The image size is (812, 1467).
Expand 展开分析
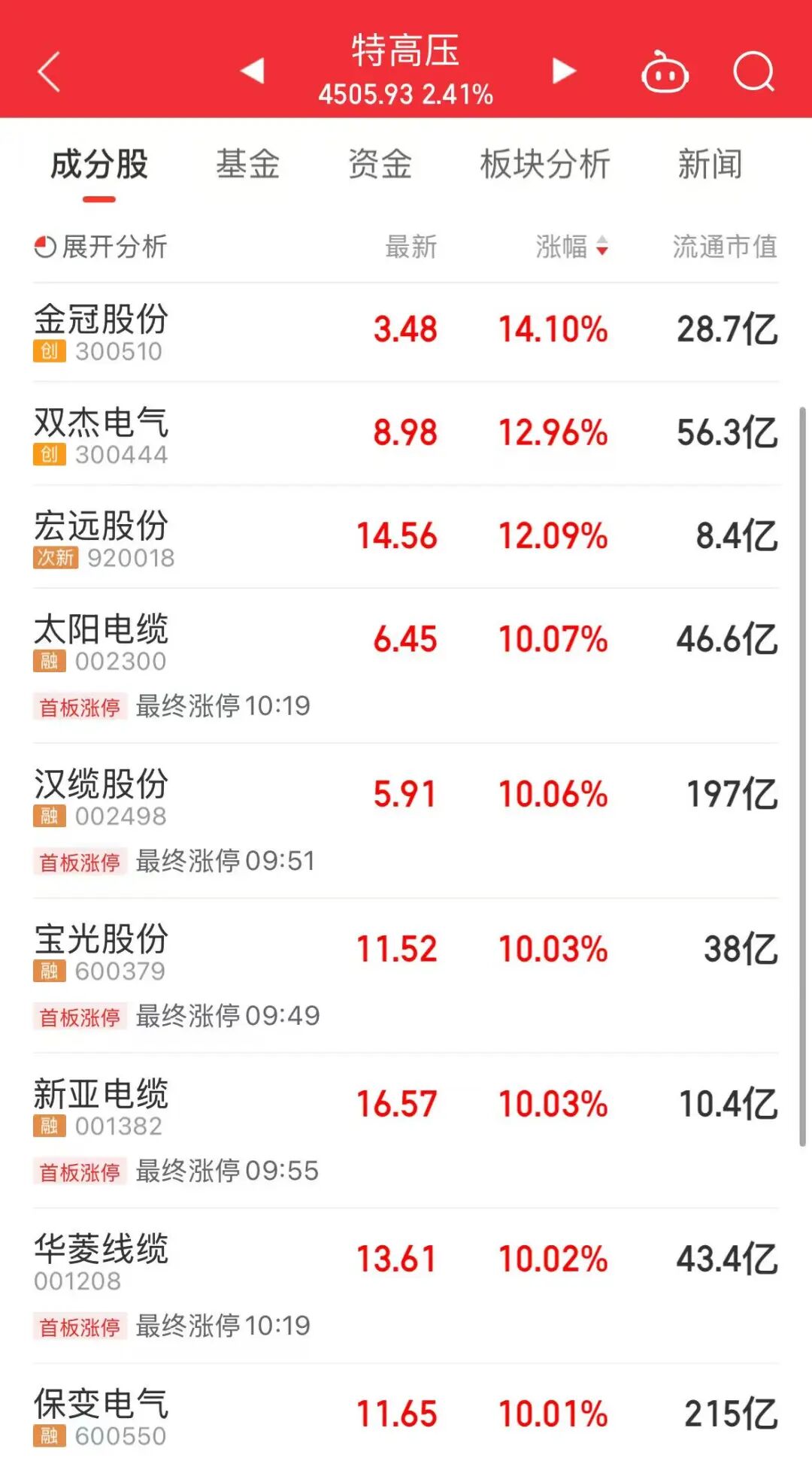click(x=101, y=247)
